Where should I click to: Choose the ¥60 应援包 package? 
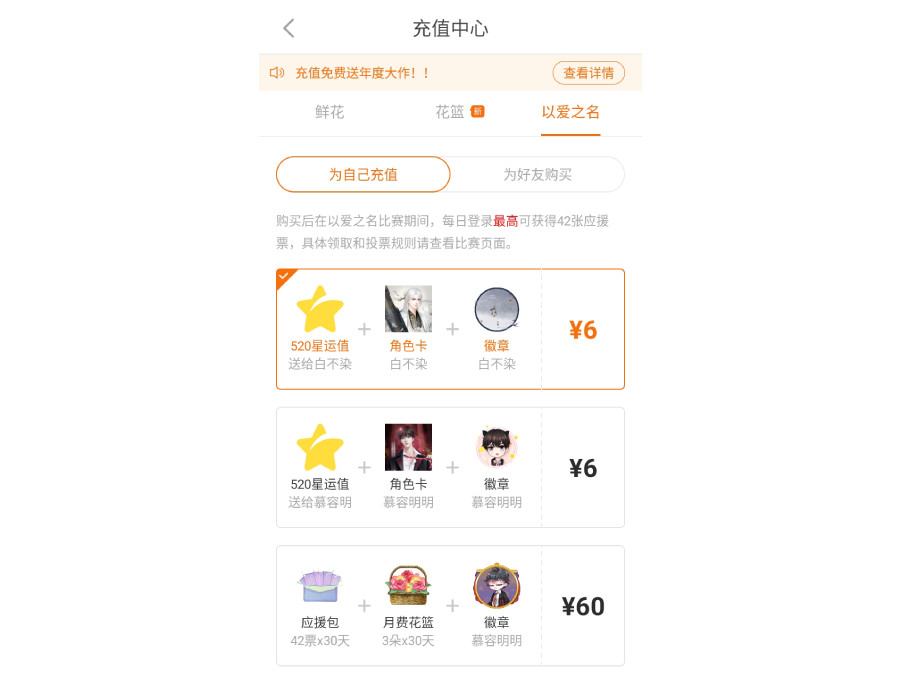click(450, 606)
